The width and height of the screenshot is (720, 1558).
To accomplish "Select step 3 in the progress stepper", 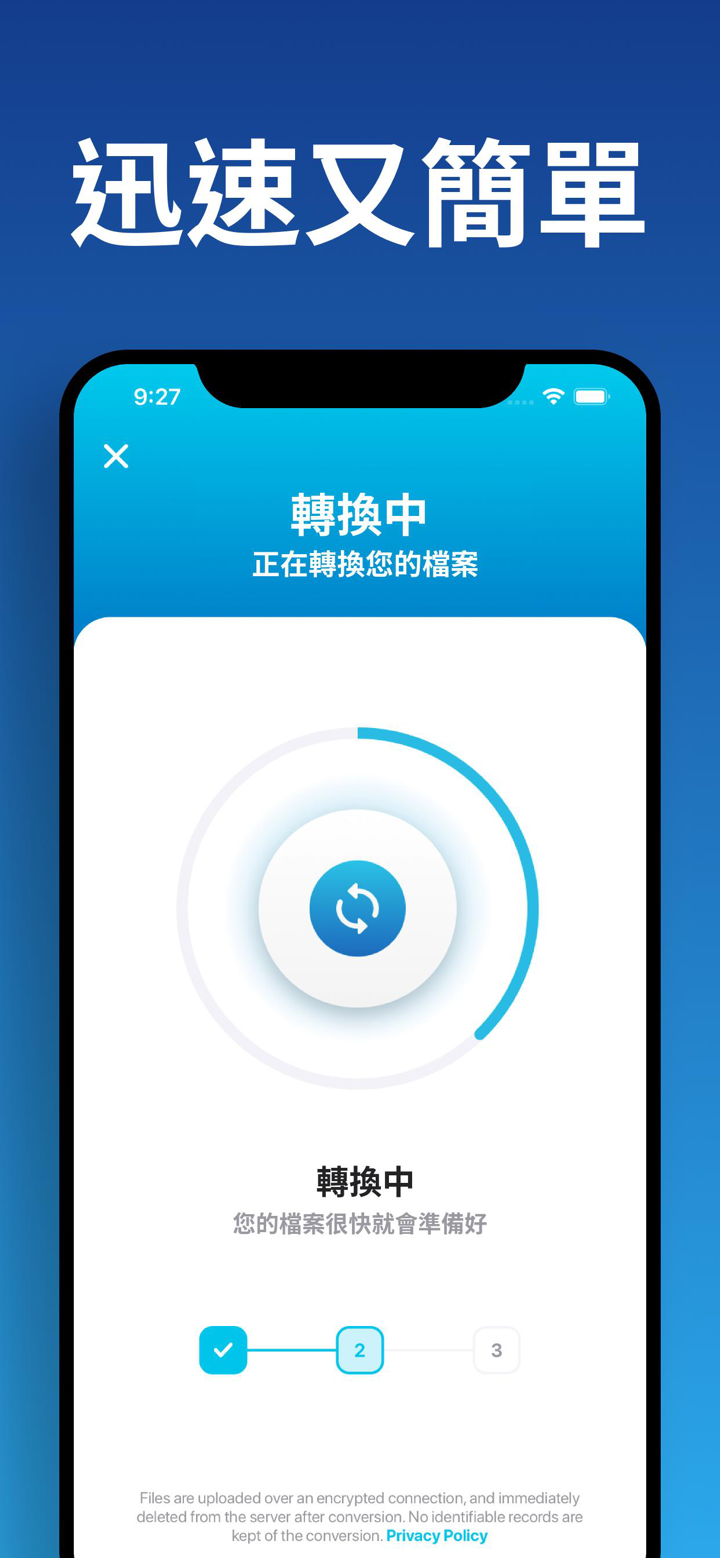I will pyautogui.click(x=497, y=1350).
